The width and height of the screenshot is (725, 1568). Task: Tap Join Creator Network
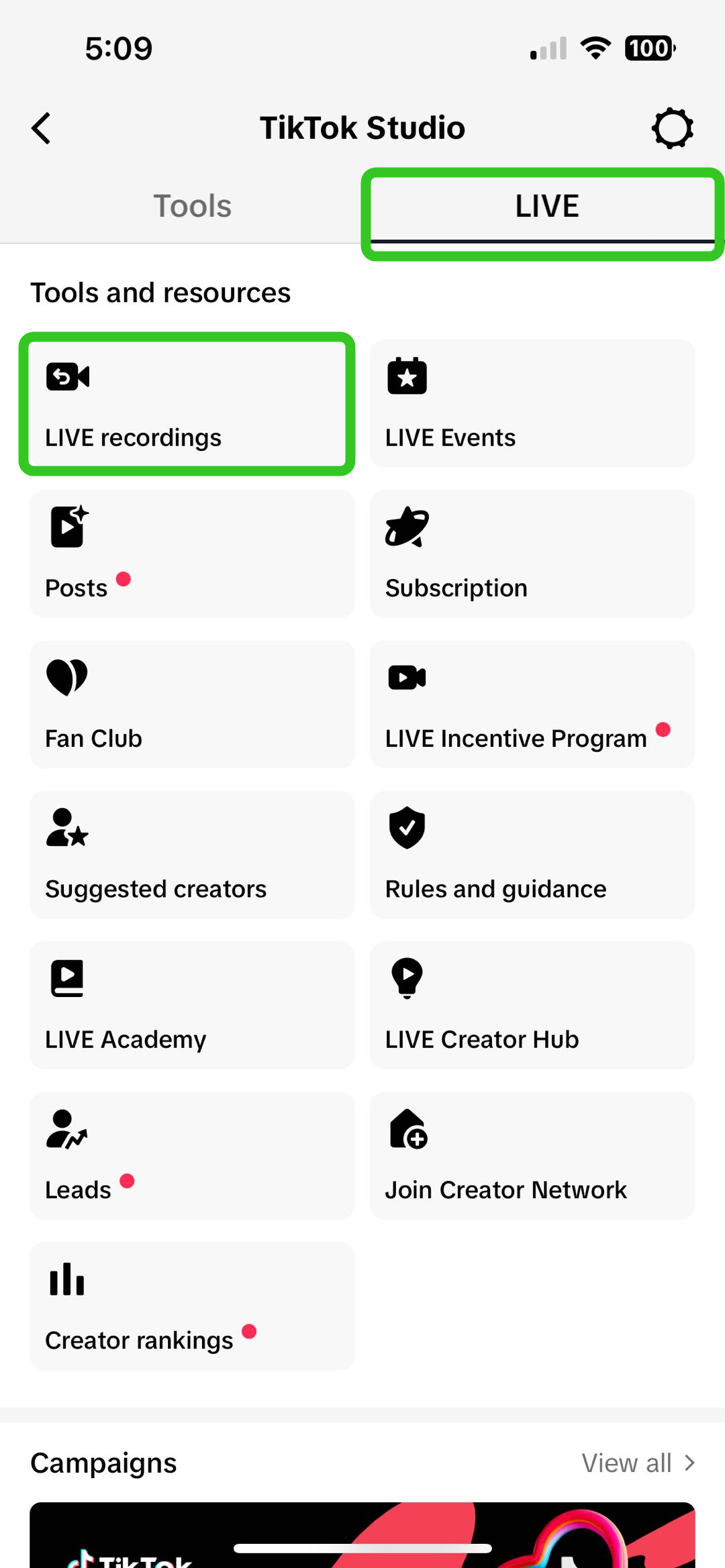[x=532, y=1155]
